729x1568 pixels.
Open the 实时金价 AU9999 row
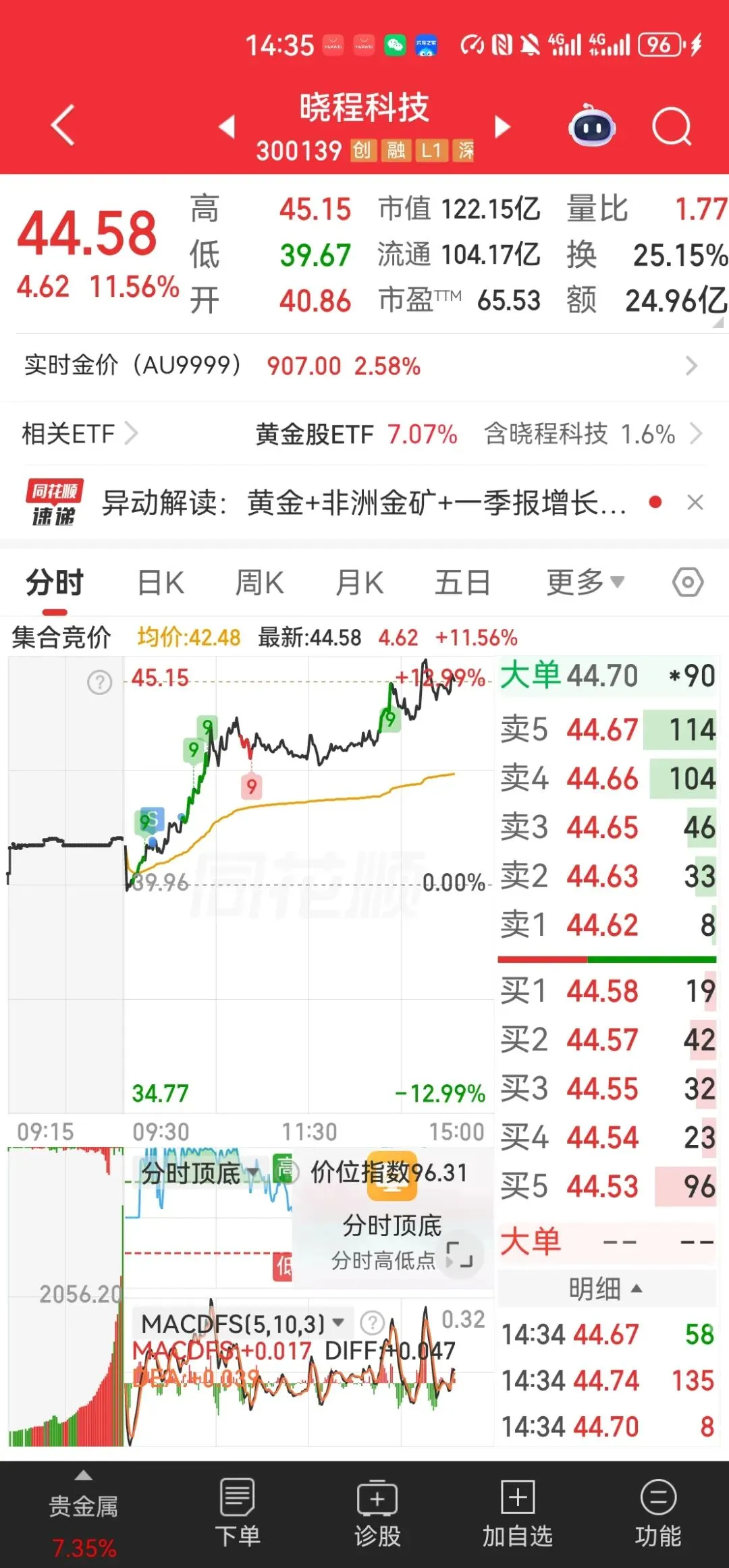tap(364, 366)
